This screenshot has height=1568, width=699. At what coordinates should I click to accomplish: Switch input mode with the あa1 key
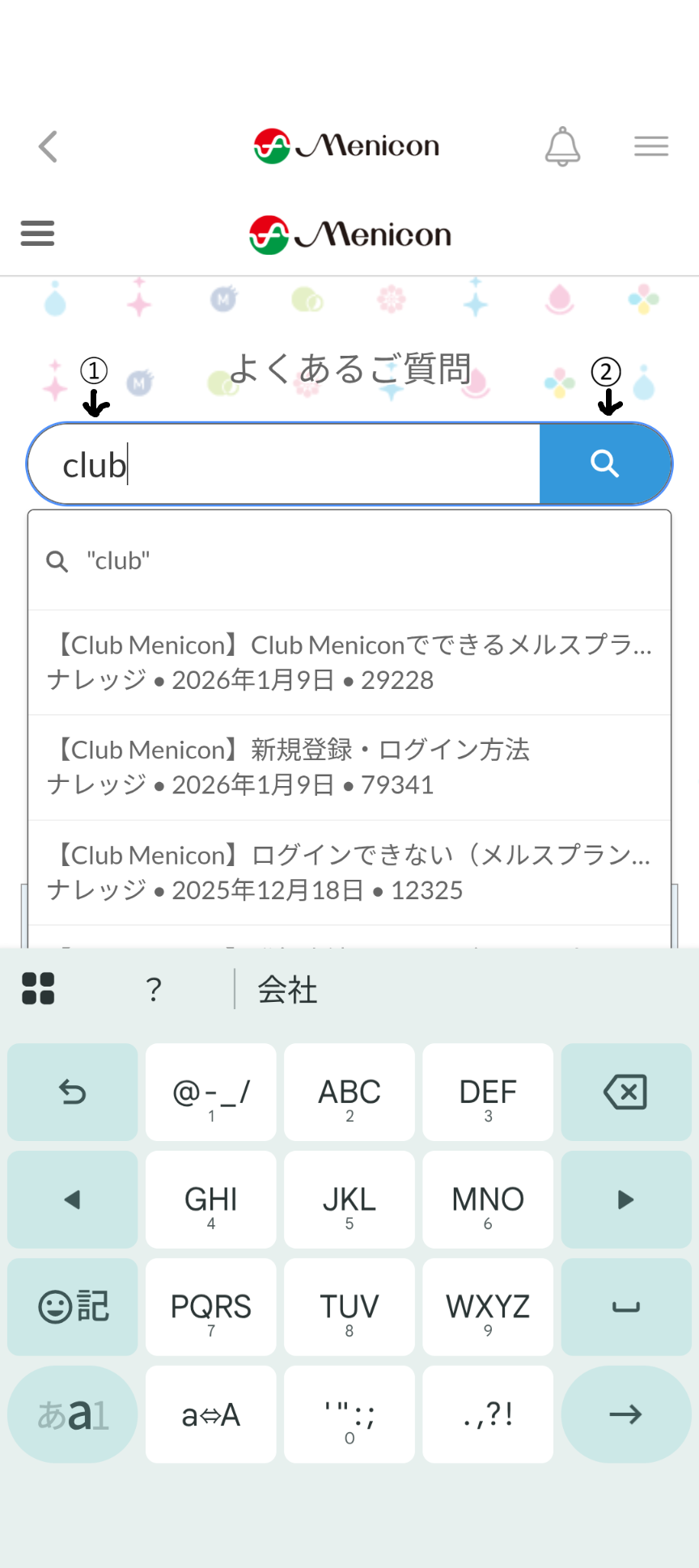(73, 1415)
